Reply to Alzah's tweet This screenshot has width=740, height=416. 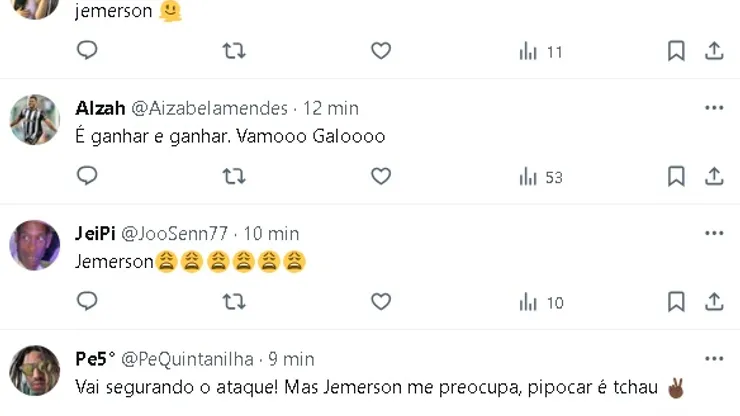pyautogui.click(x=88, y=176)
